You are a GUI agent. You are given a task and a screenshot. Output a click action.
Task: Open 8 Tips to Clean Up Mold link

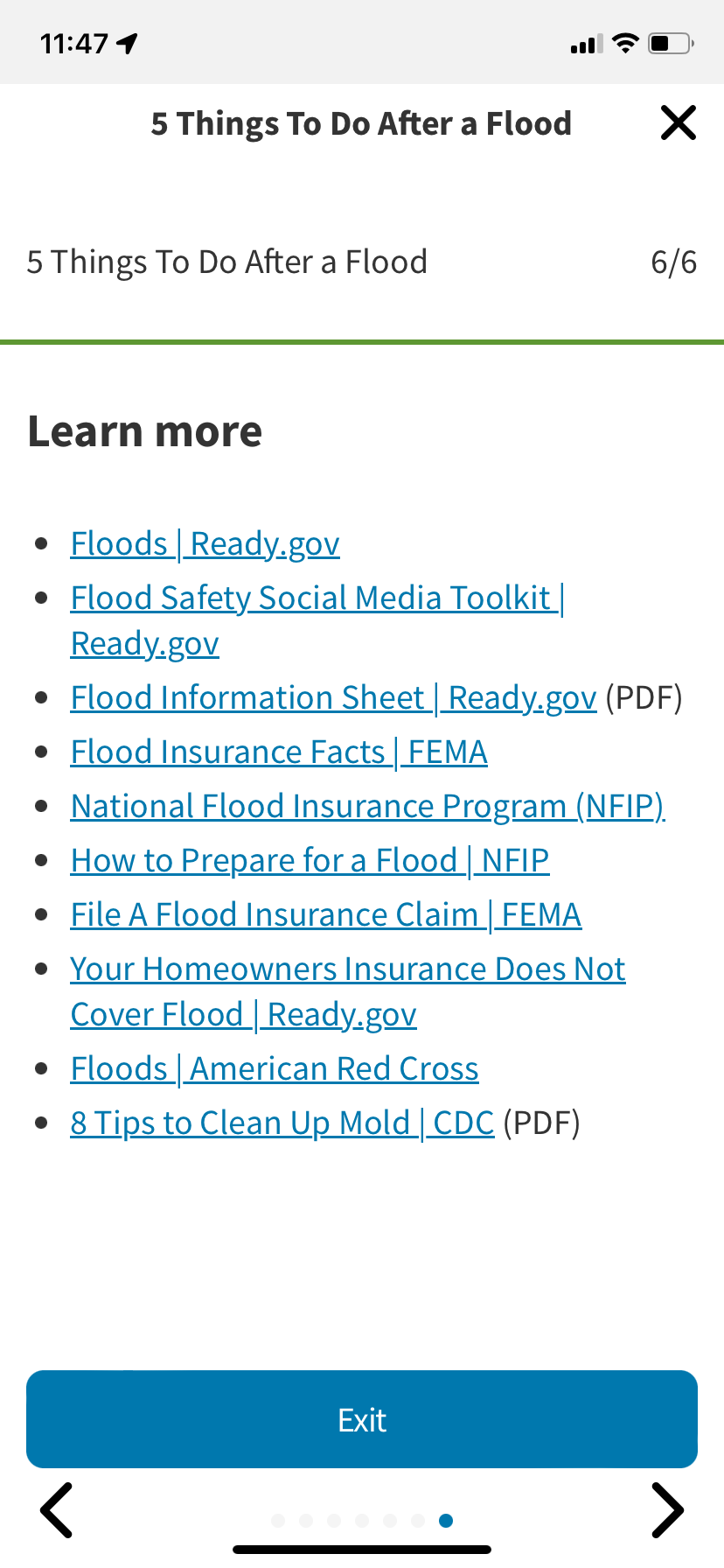click(282, 1123)
